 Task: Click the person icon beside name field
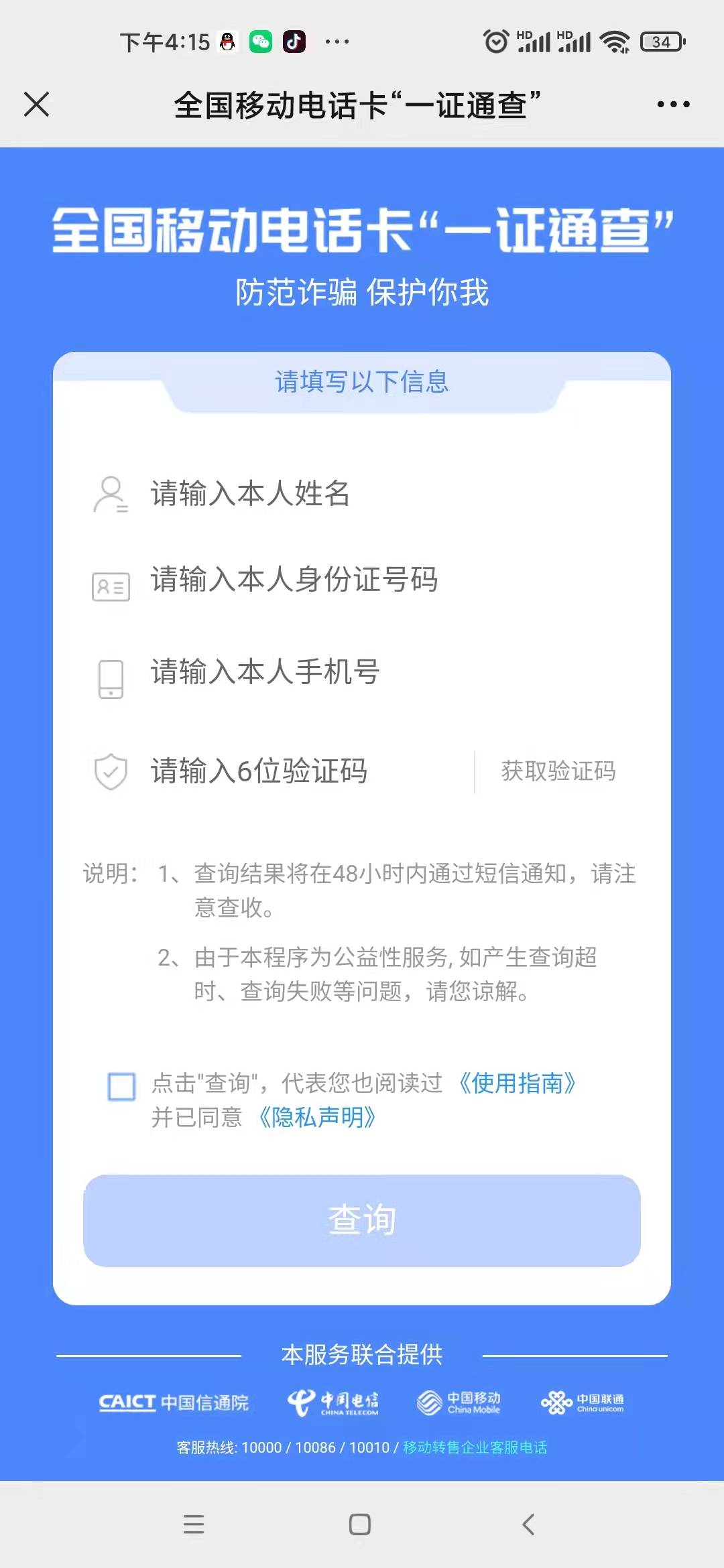pos(111,495)
